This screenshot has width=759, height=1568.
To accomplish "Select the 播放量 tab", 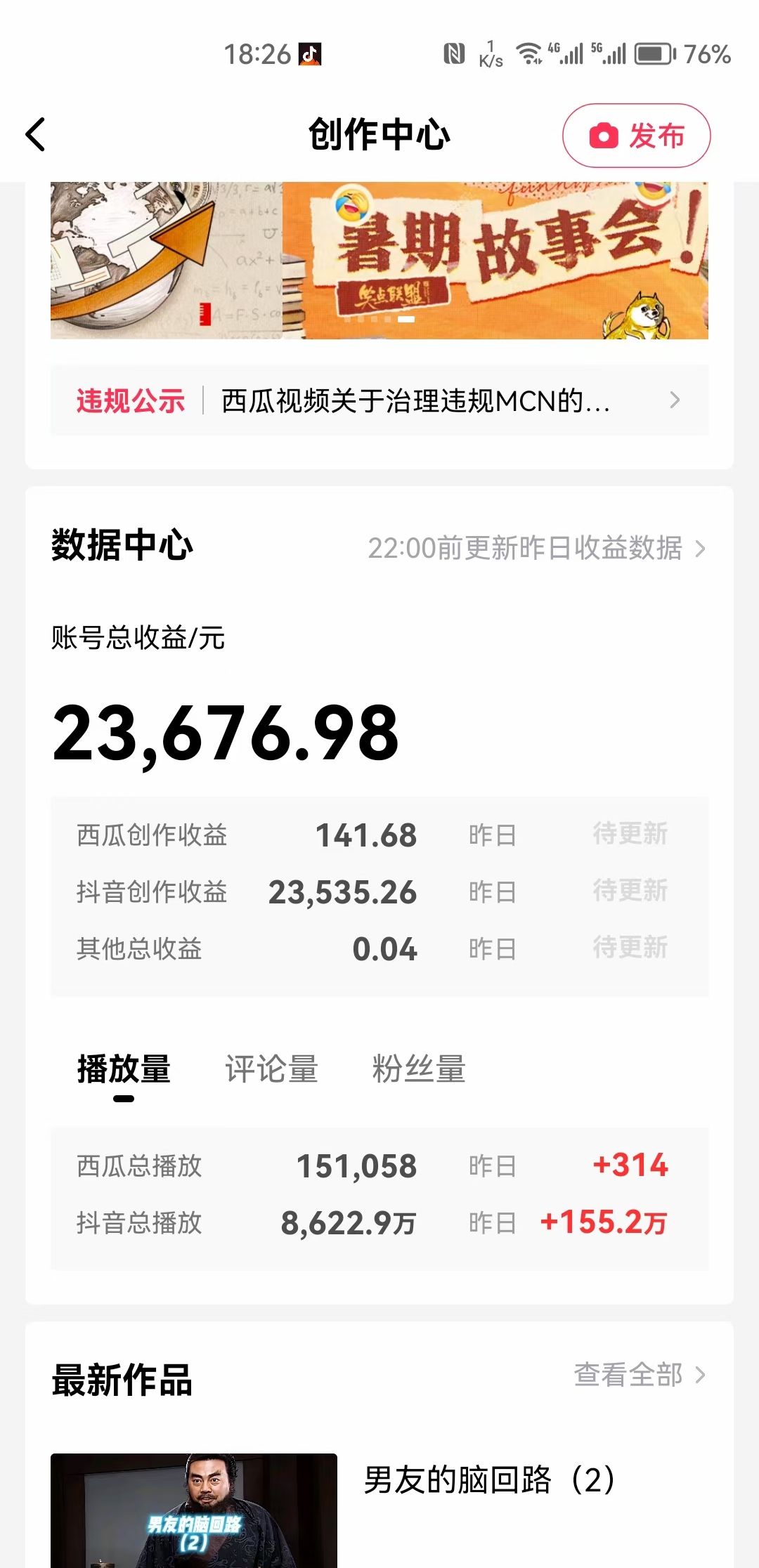I will point(124,1069).
